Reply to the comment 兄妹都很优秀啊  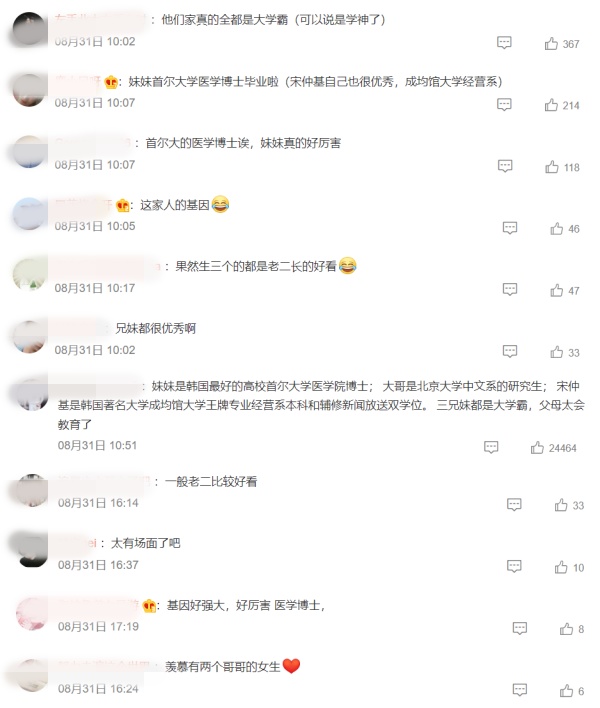click(x=510, y=352)
